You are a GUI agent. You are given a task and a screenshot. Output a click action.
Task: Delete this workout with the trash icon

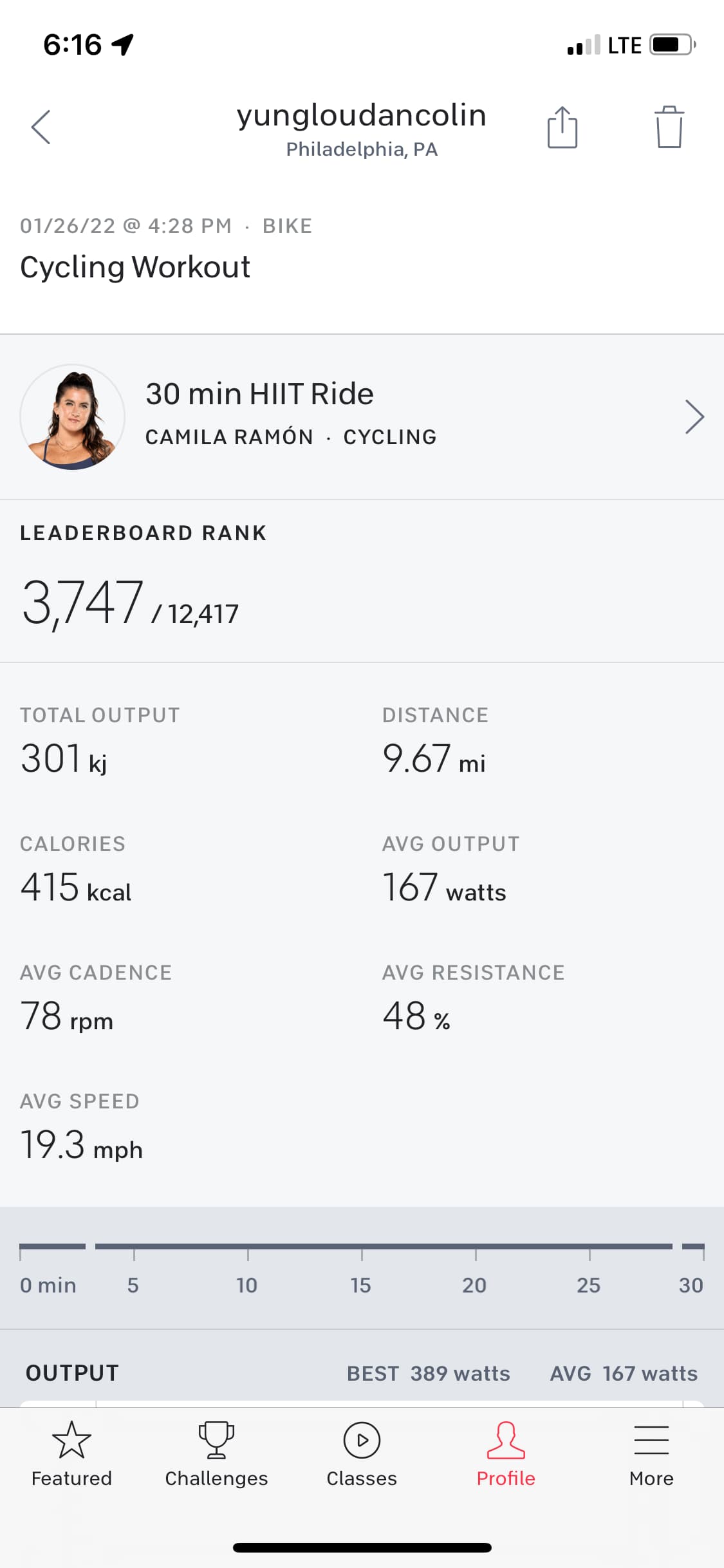click(x=669, y=127)
